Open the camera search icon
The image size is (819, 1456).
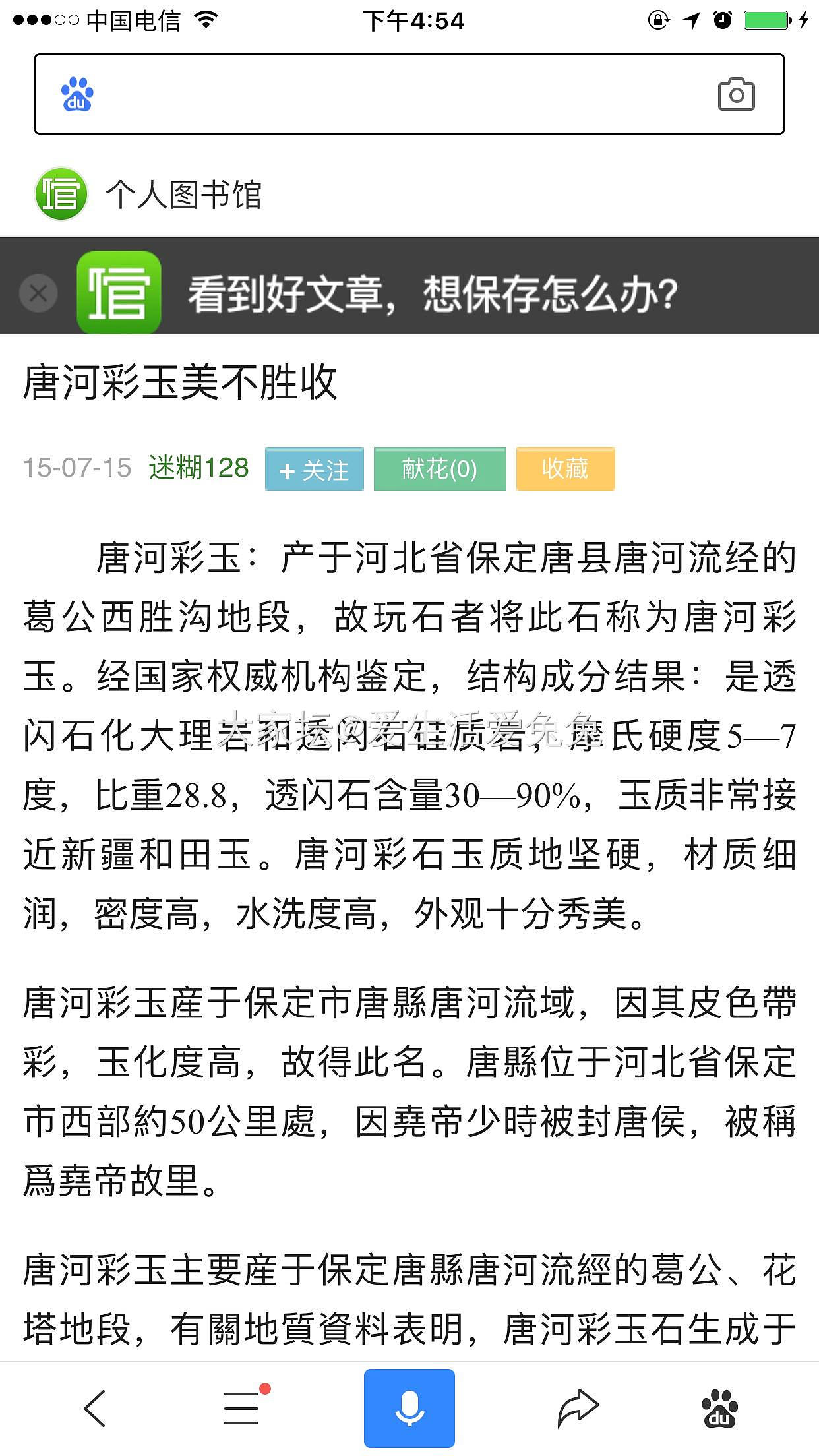coord(737,94)
